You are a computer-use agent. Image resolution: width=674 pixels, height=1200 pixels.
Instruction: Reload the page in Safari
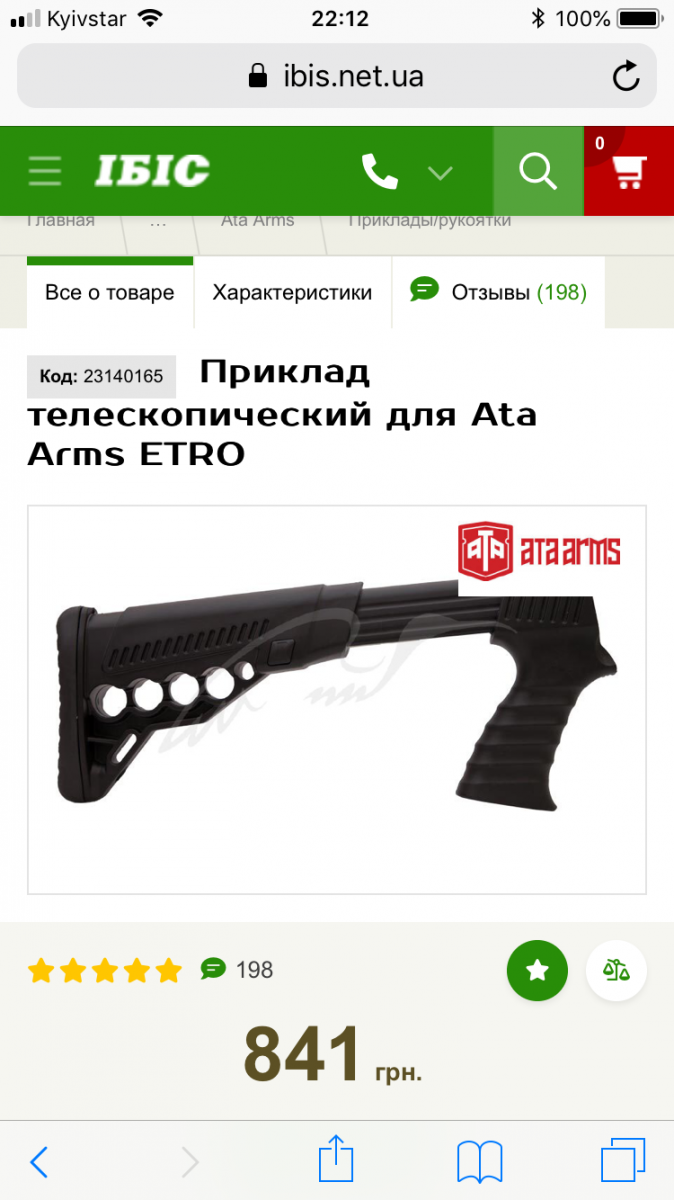pyautogui.click(x=626, y=76)
